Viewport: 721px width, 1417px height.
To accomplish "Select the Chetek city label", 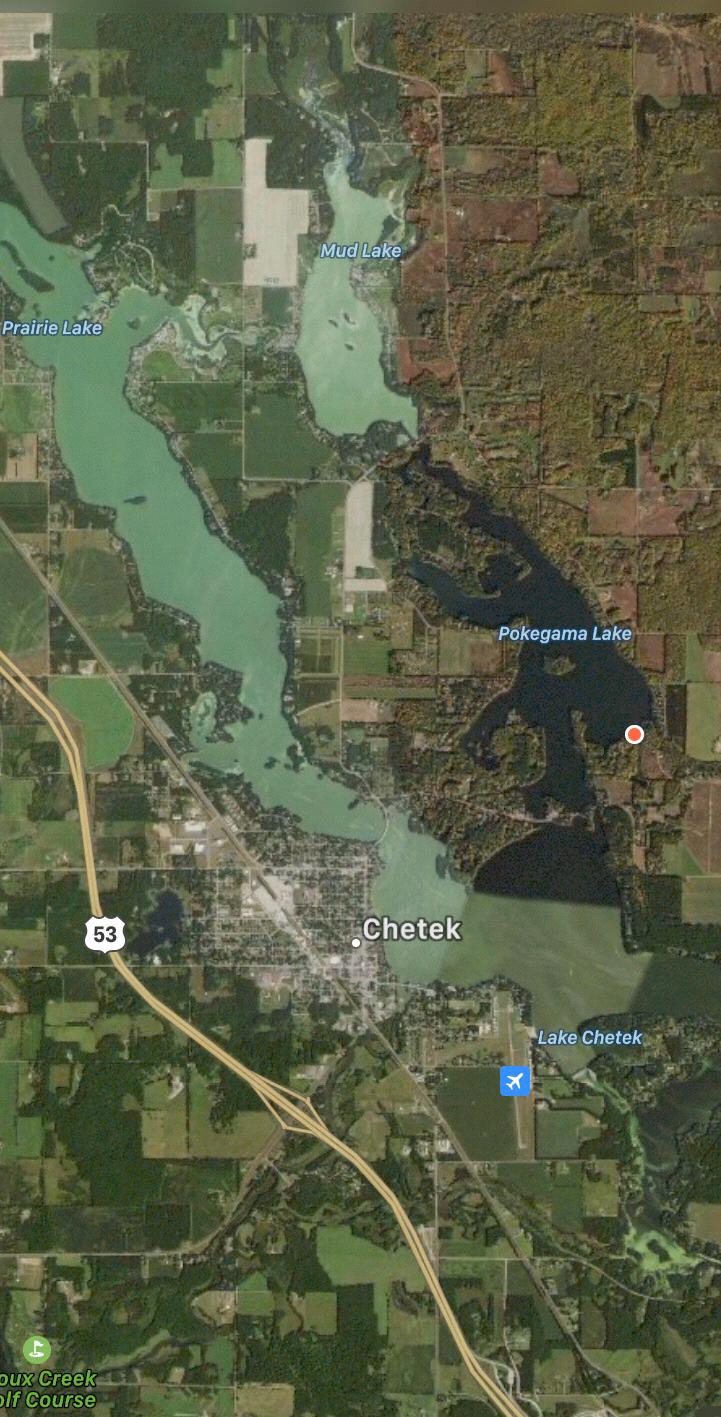I will pyautogui.click(x=411, y=930).
